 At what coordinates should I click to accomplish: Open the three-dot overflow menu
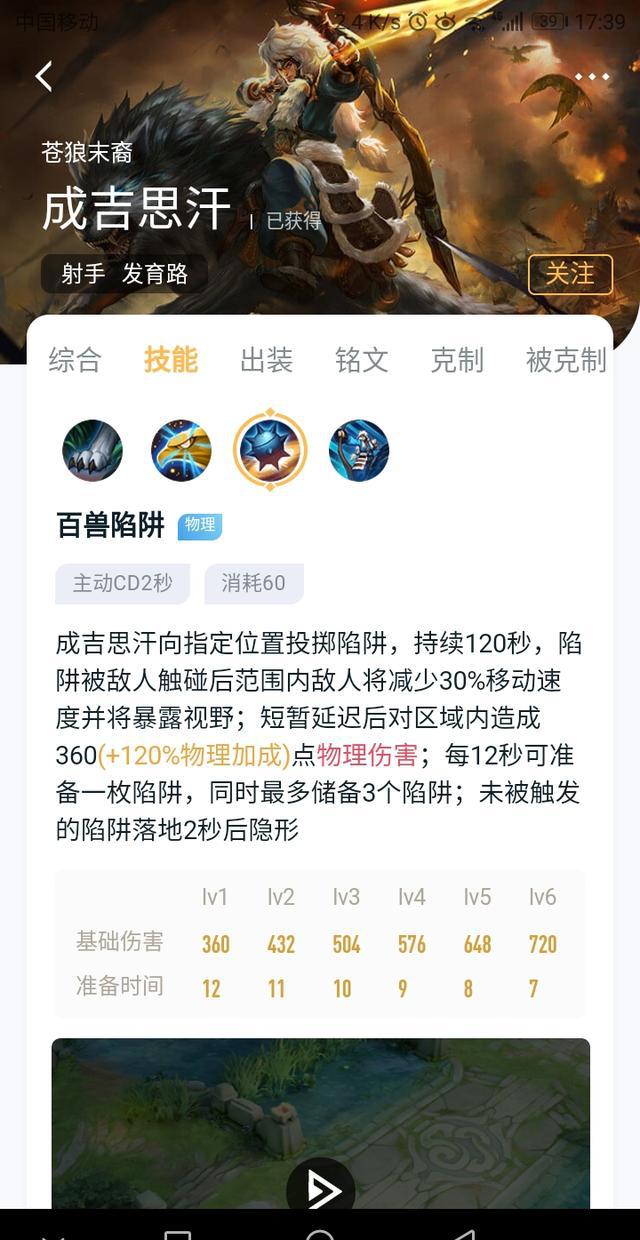(x=592, y=77)
